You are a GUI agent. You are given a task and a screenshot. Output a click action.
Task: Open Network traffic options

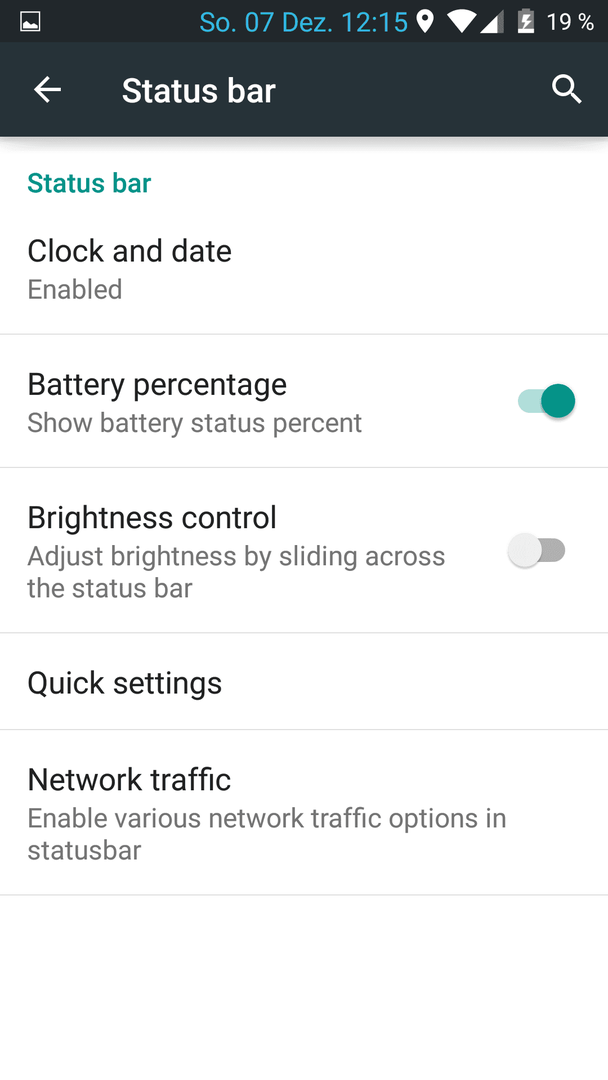pos(304,813)
